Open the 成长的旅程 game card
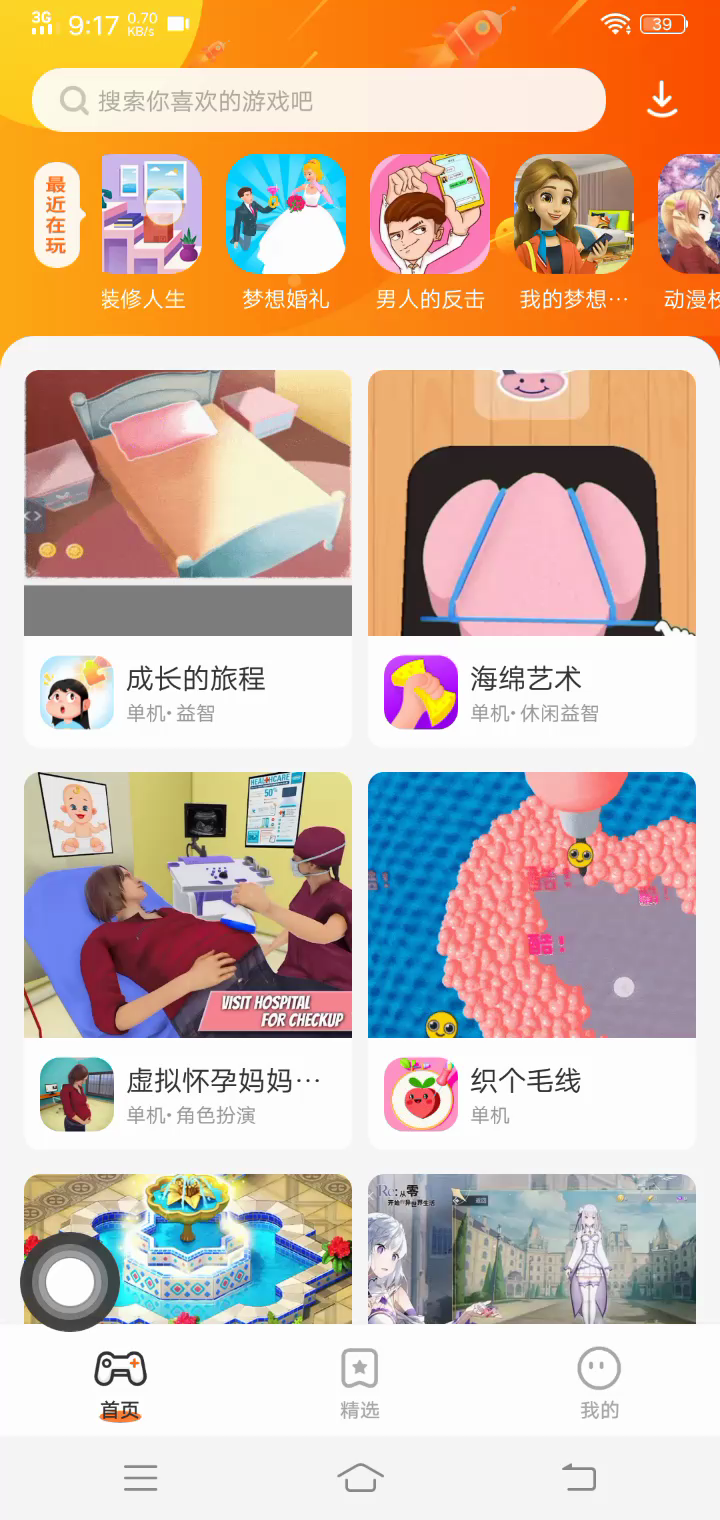This screenshot has height=1520, width=720. tap(188, 558)
